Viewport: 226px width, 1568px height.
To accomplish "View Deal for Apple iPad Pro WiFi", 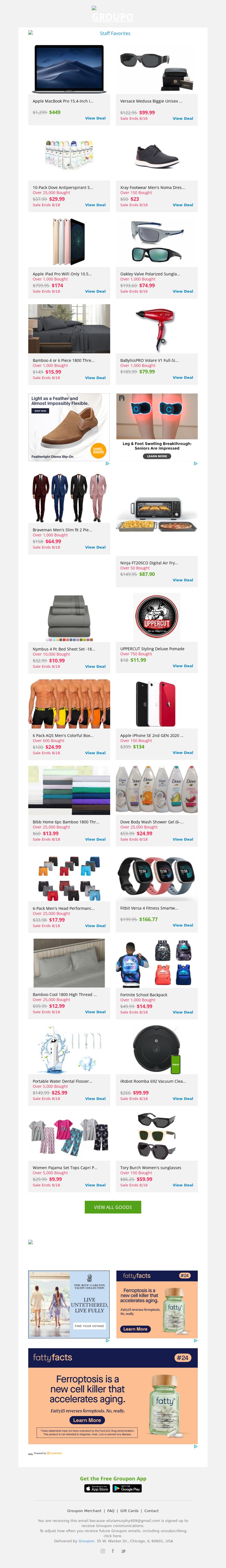I will click(95, 292).
